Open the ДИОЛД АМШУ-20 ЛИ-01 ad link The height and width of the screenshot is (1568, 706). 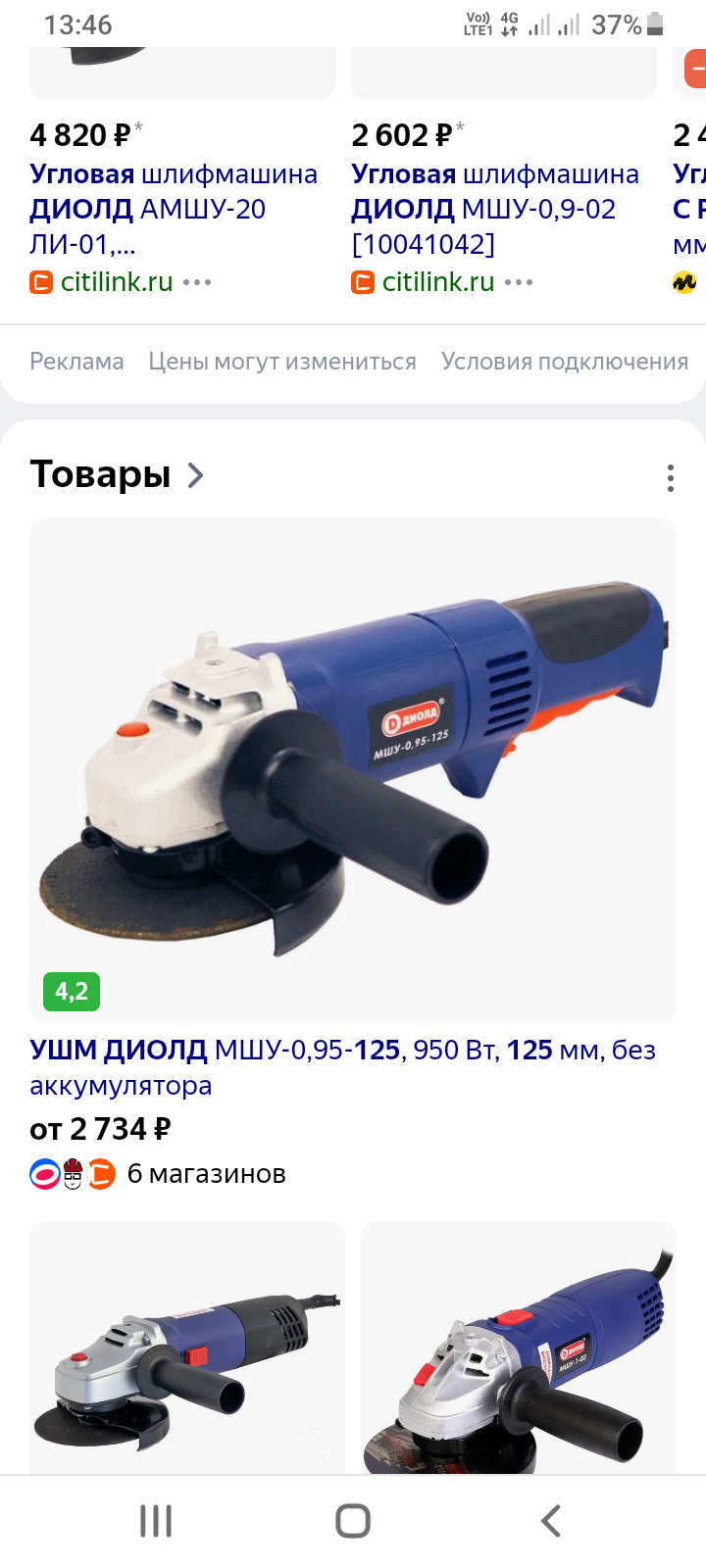pyautogui.click(x=174, y=209)
